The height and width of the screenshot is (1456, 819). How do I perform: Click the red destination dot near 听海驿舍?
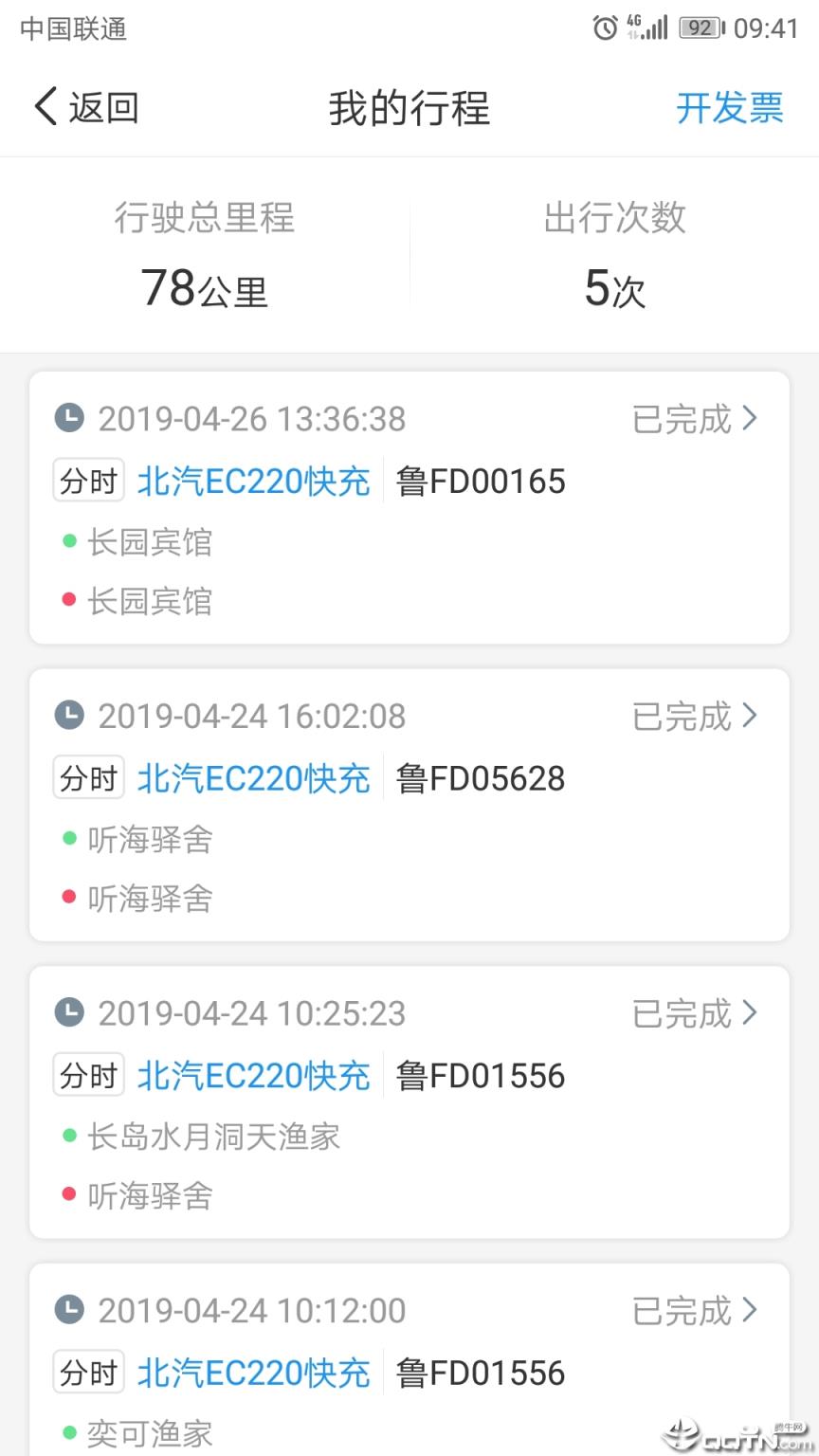coord(69,896)
